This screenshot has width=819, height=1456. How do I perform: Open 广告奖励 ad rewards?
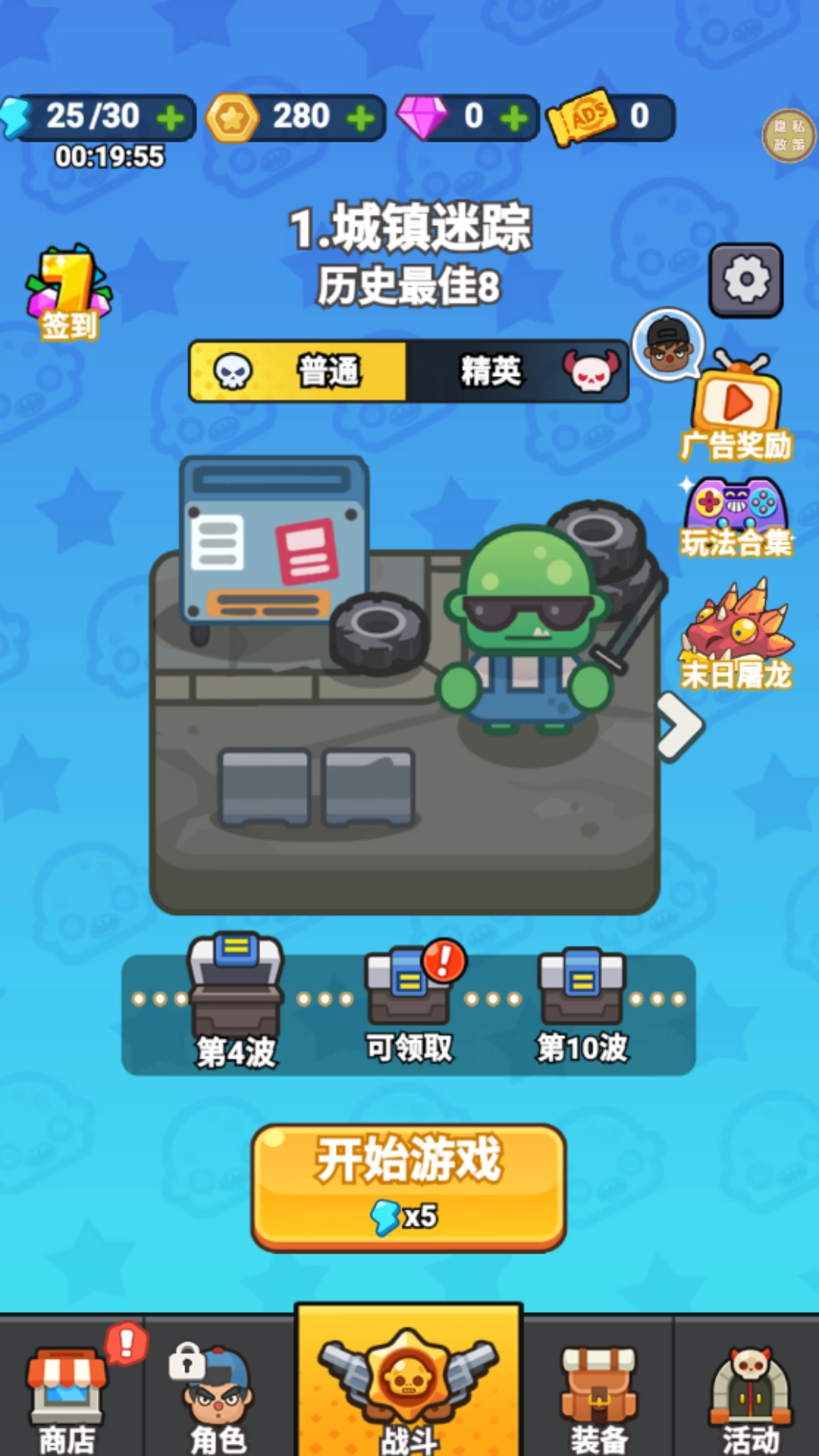[x=737, y=409]
